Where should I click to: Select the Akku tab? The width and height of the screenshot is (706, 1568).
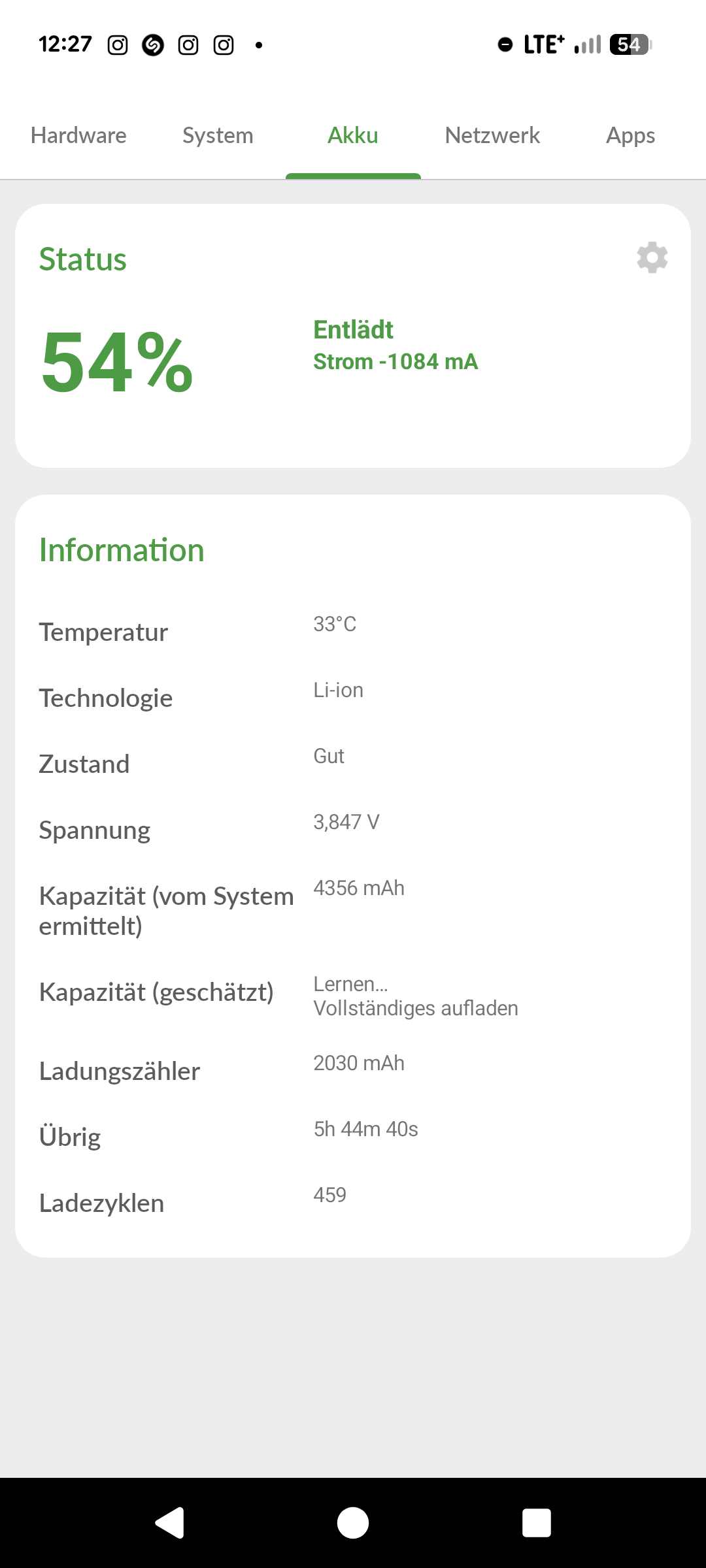coord(353,135)
